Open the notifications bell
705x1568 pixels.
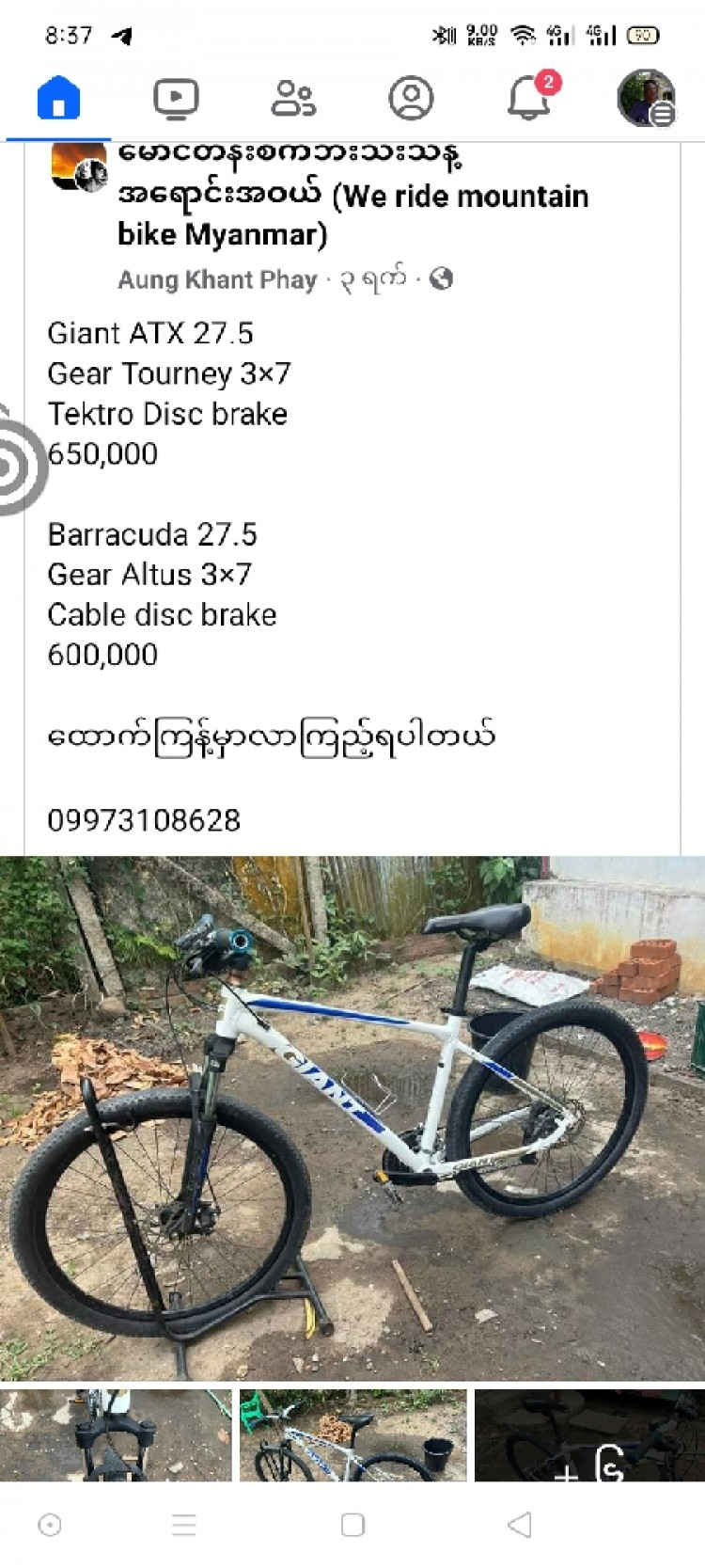point(529,98)
